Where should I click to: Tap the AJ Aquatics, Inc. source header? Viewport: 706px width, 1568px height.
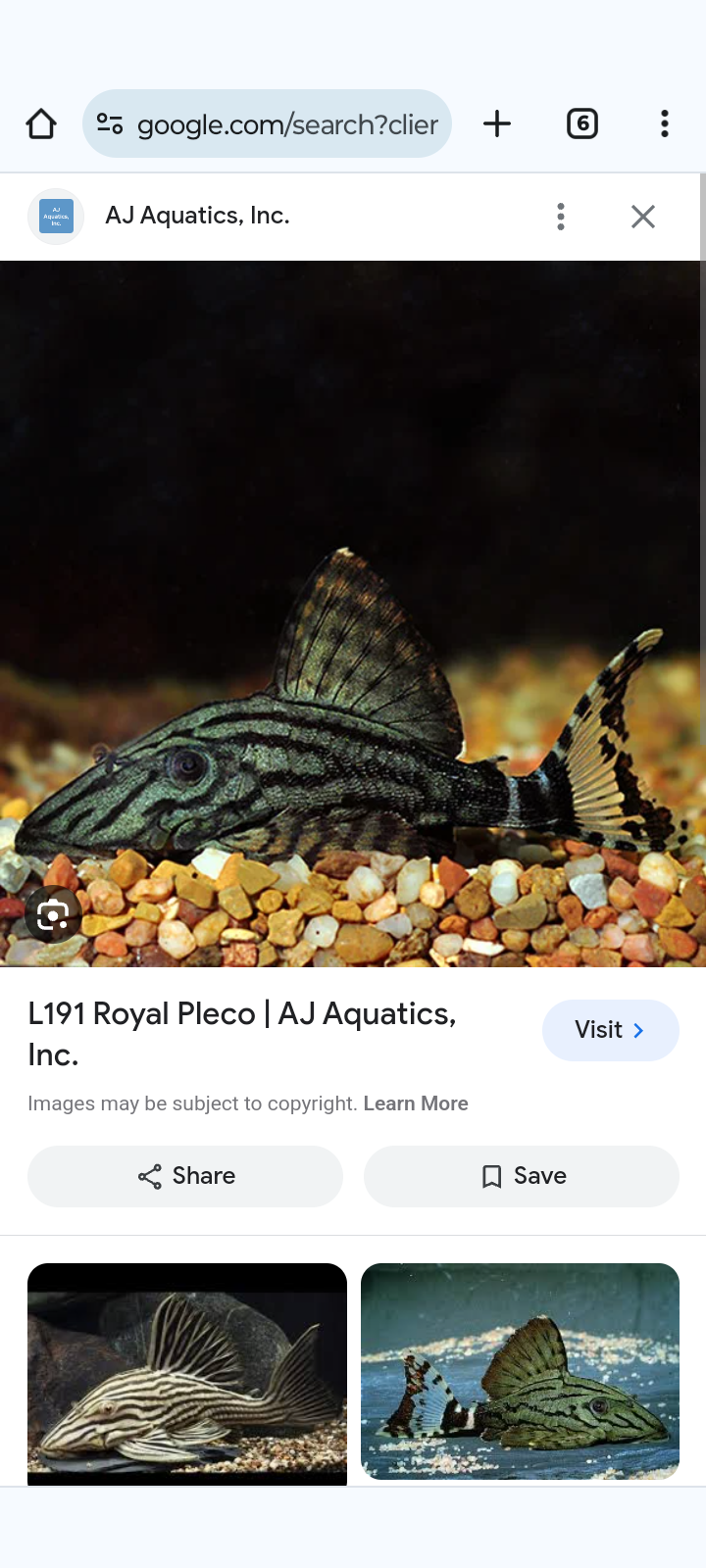click(197, 216)
